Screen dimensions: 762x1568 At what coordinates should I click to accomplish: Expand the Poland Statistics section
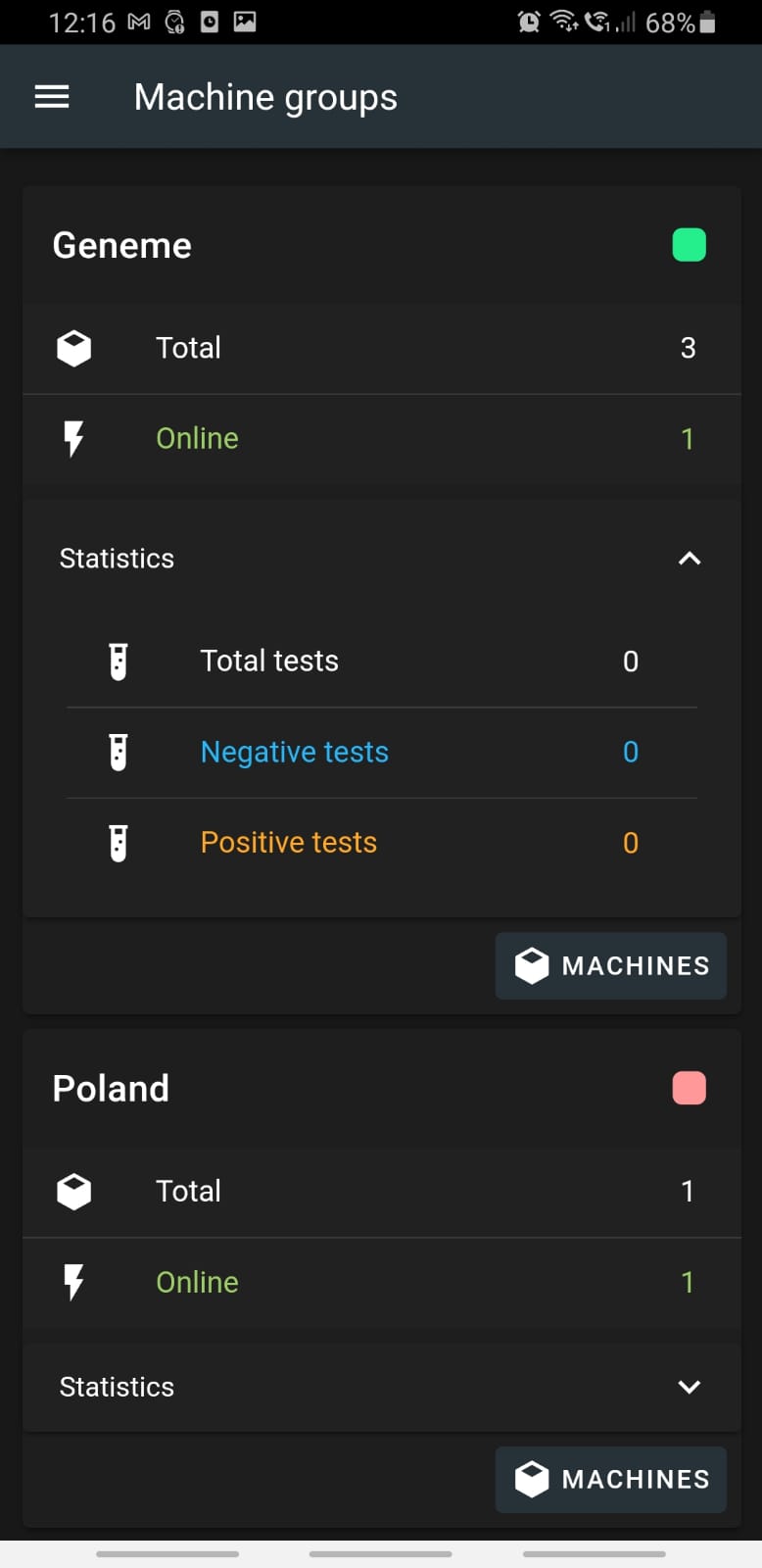[690, 1387]
